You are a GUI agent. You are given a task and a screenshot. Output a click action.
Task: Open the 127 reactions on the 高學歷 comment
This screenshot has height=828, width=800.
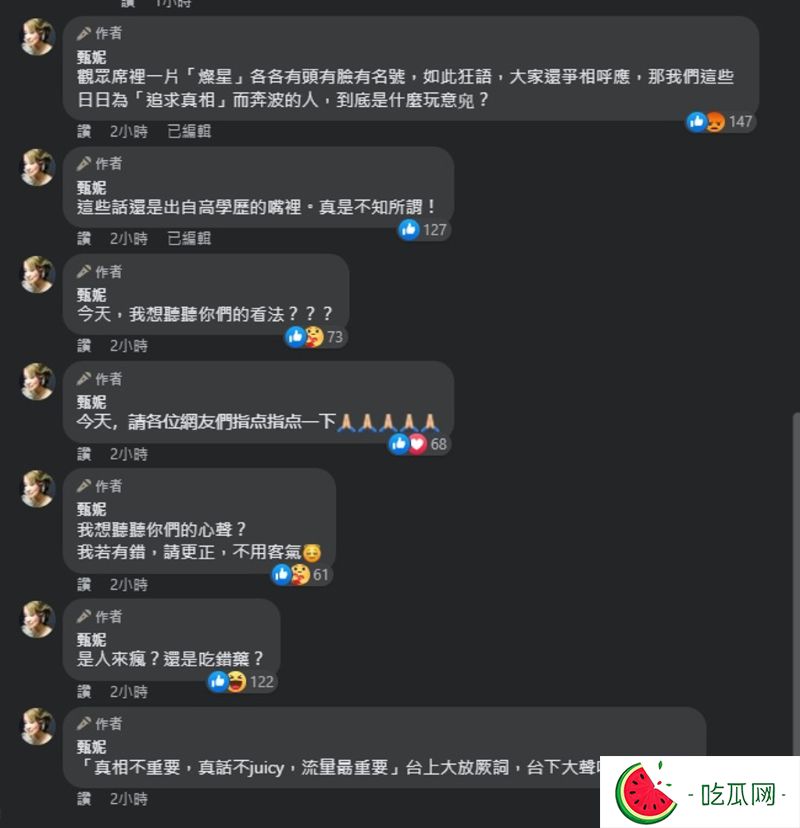click(x=423, y=230)
